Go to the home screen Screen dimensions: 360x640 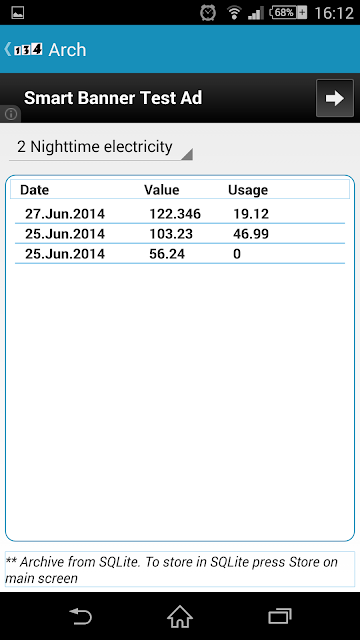[180, 616]
